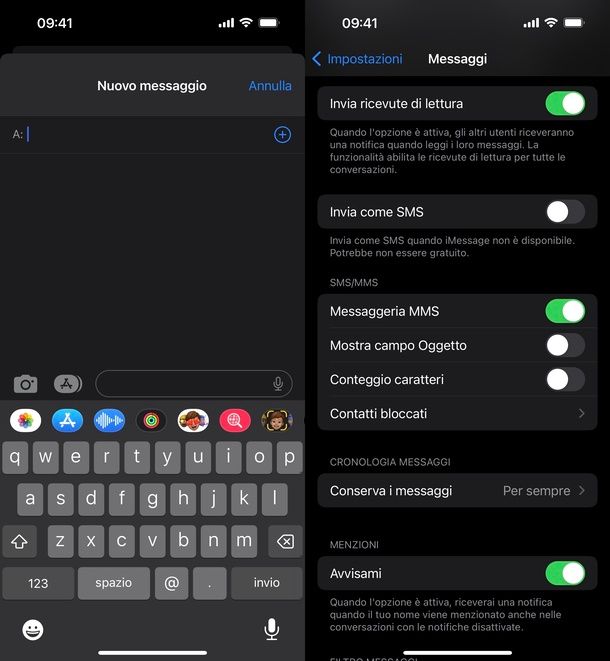Cancel the new message with Annulla
610x661 pixels.
(270, 86)
